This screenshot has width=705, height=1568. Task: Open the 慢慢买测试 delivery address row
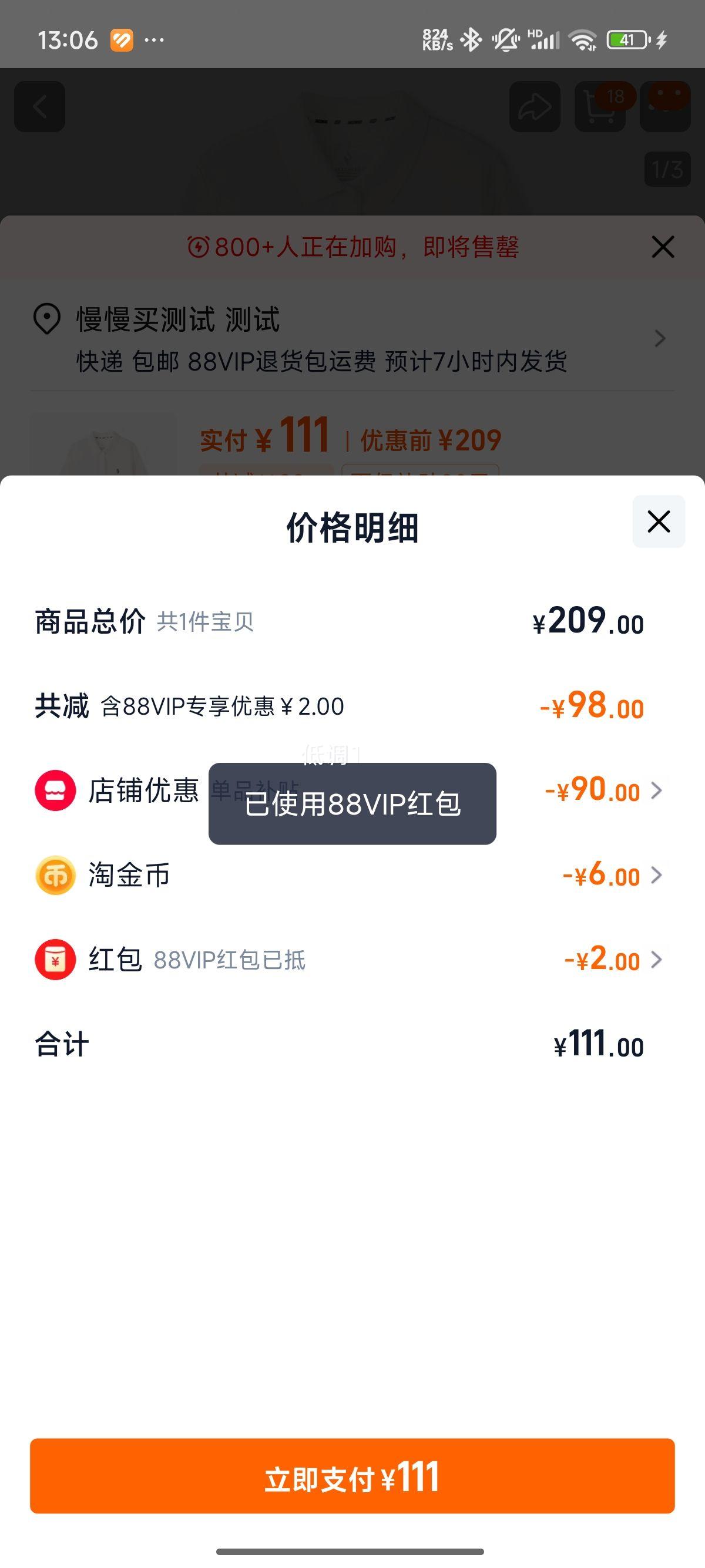352,338
